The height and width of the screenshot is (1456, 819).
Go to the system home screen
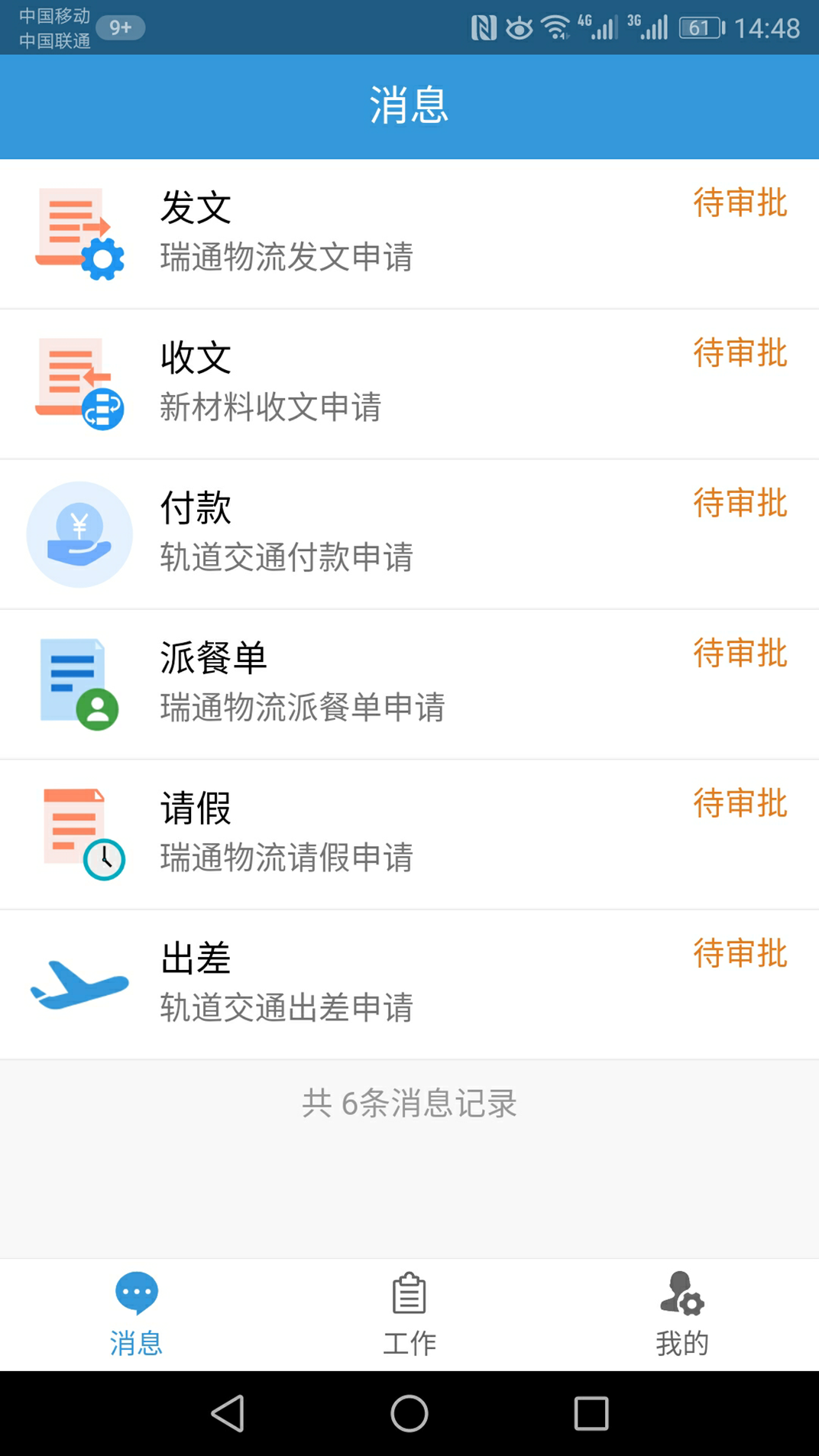409,1413
